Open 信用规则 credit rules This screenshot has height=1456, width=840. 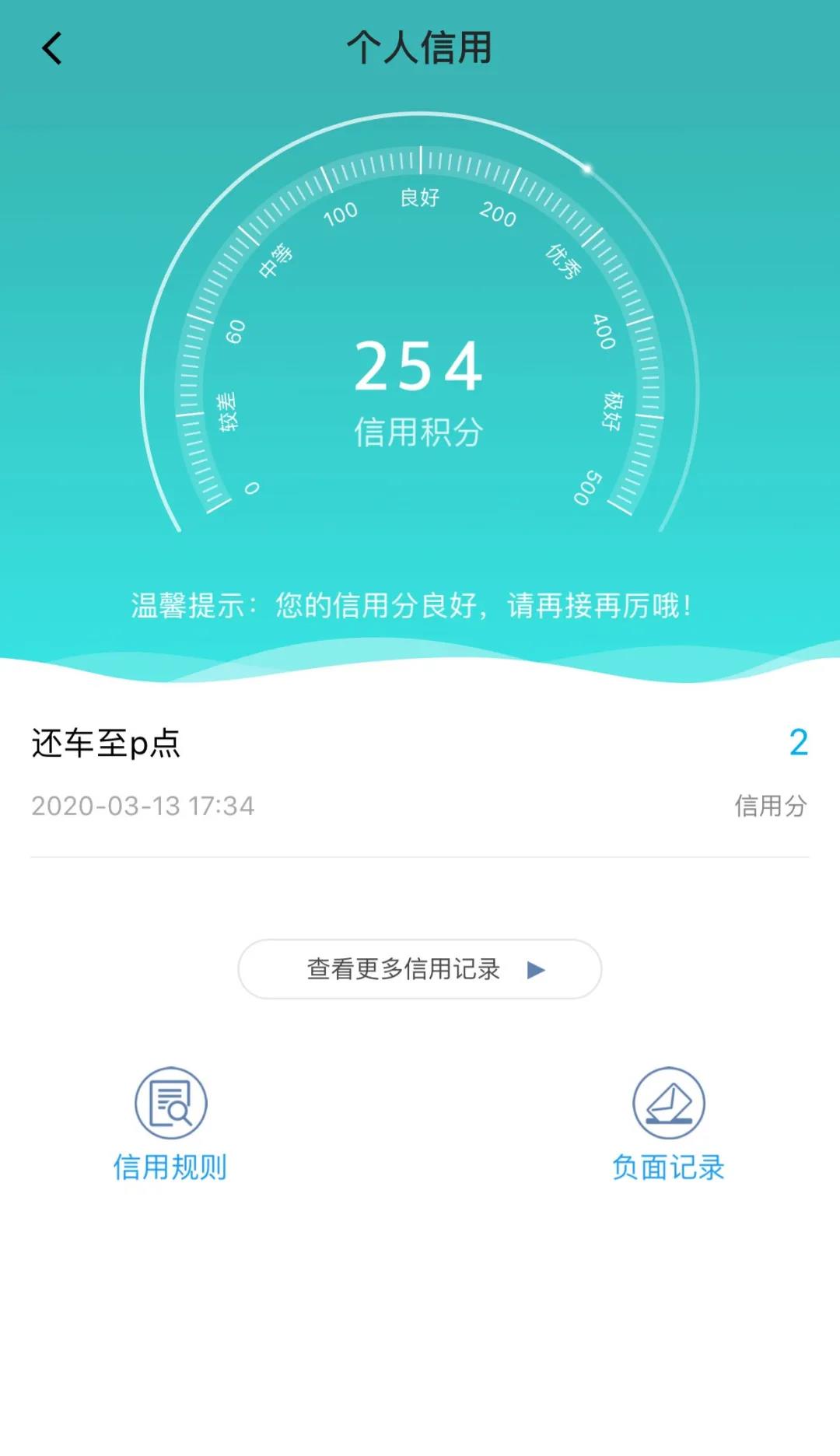point(170,1124)
